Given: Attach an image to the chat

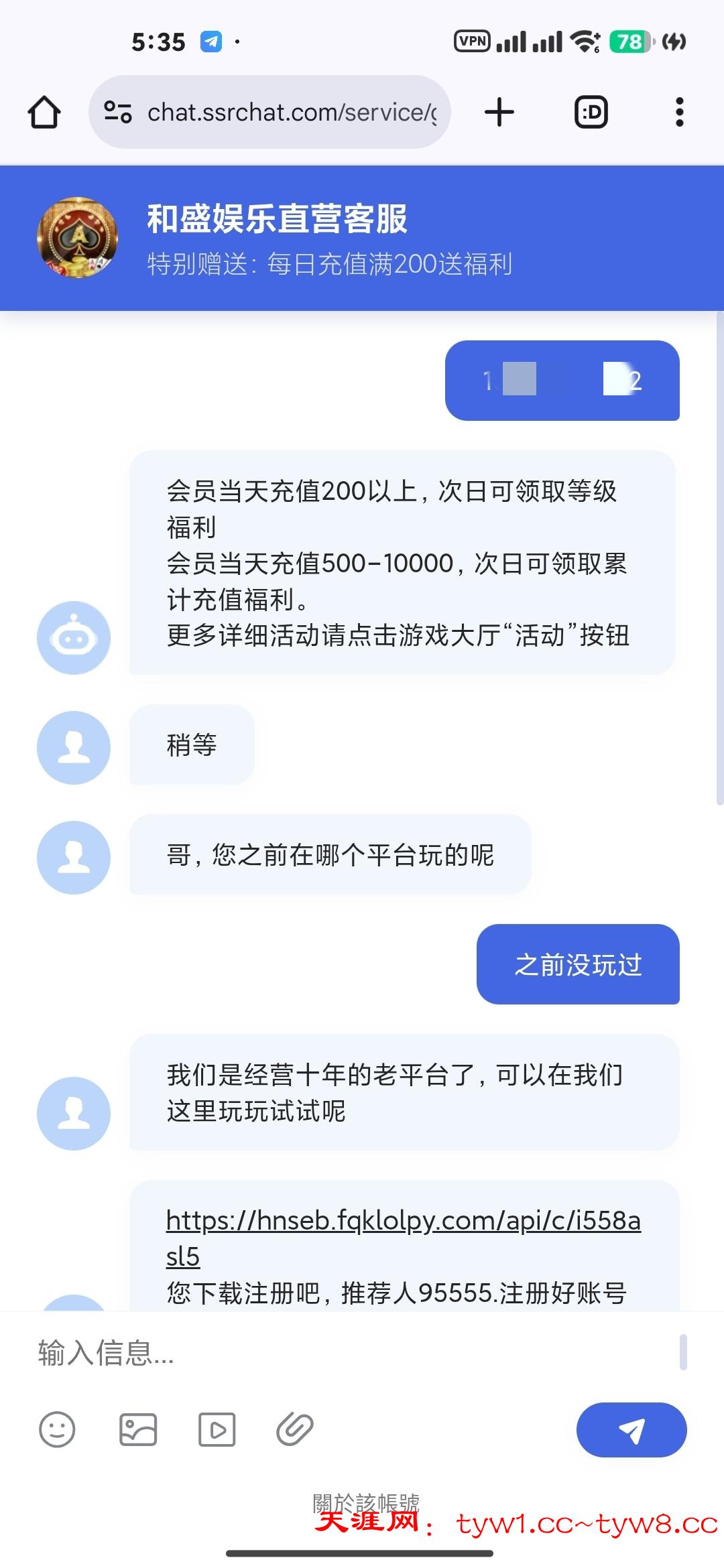Looking at the screenshot, I should click(138, 1429).
